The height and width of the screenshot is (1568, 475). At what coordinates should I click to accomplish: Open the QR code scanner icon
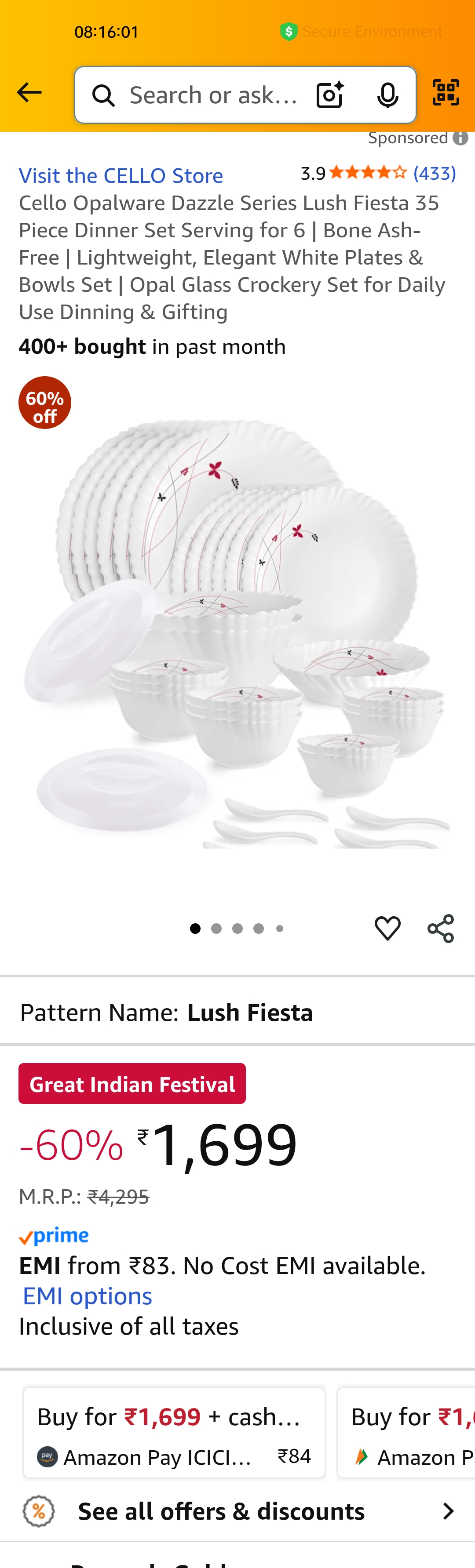click(x=446, y=93)
